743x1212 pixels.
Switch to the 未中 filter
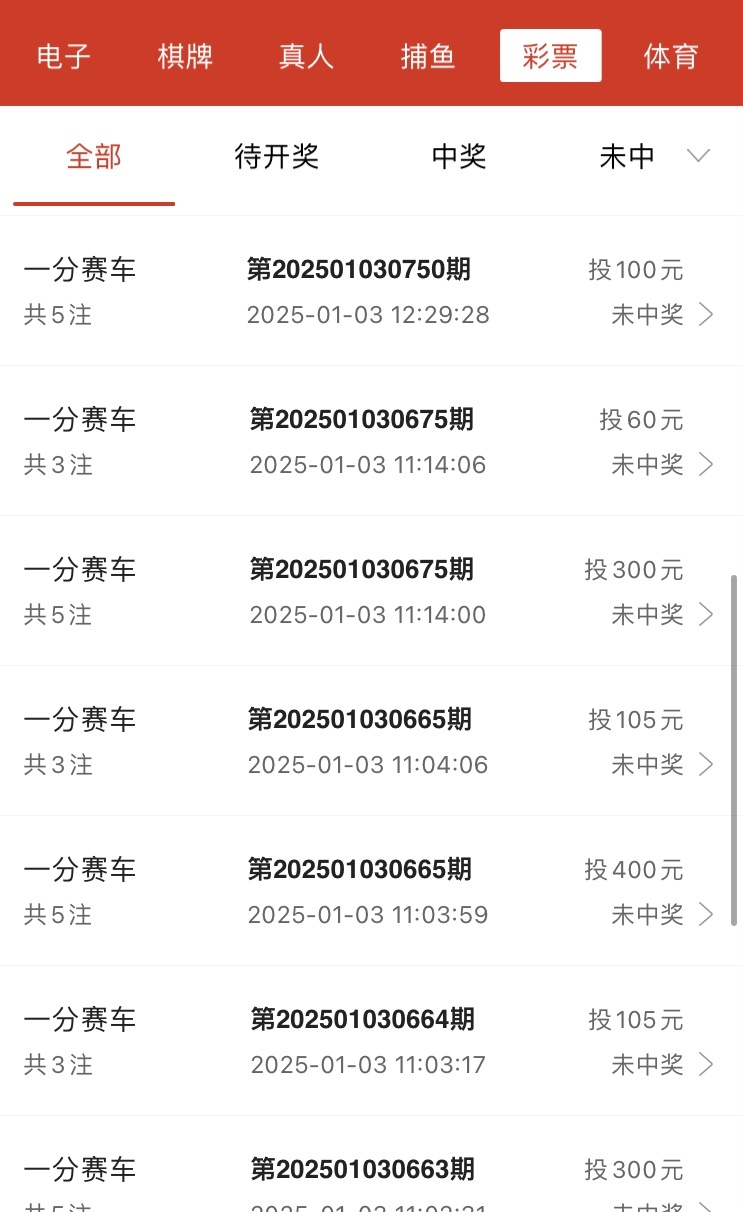coord(627,157)
